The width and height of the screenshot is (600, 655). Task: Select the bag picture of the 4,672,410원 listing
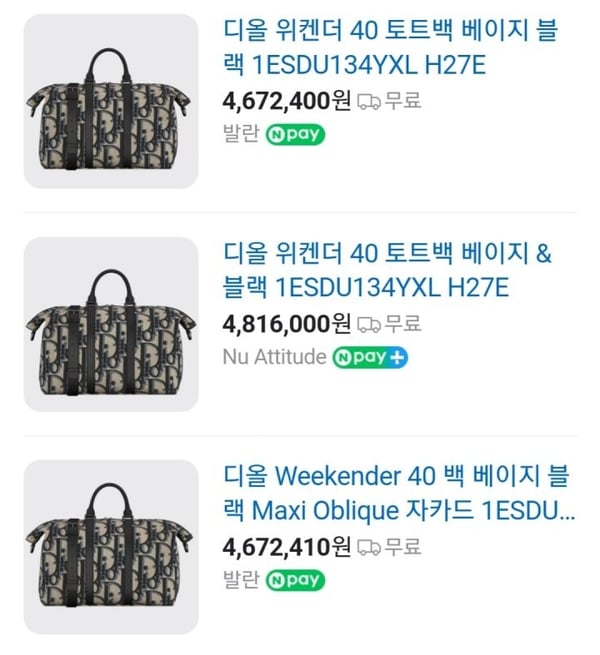point(111,547)
